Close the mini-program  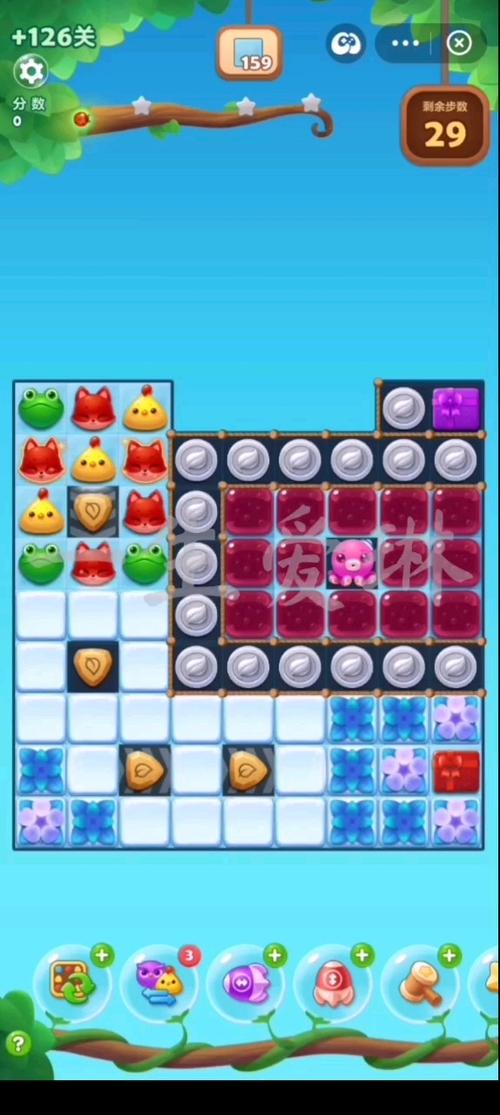tap(459, 43)
